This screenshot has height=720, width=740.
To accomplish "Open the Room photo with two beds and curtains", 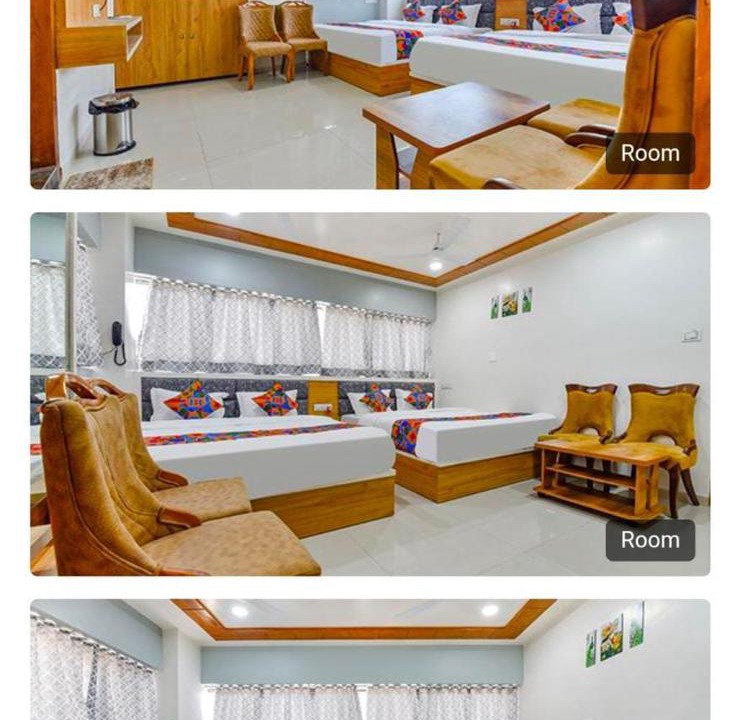I will 370,393.
